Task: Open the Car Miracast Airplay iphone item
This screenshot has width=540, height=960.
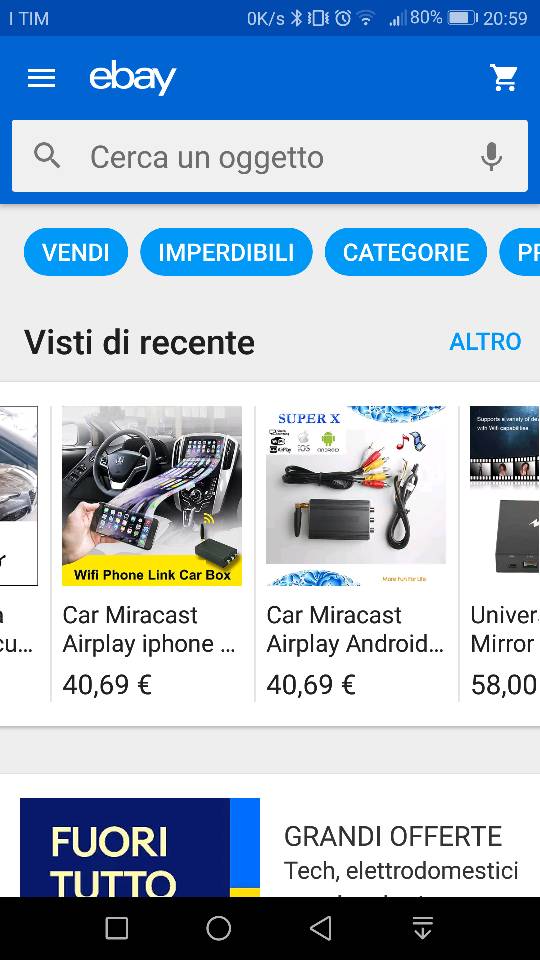Action: pos(152,551)
